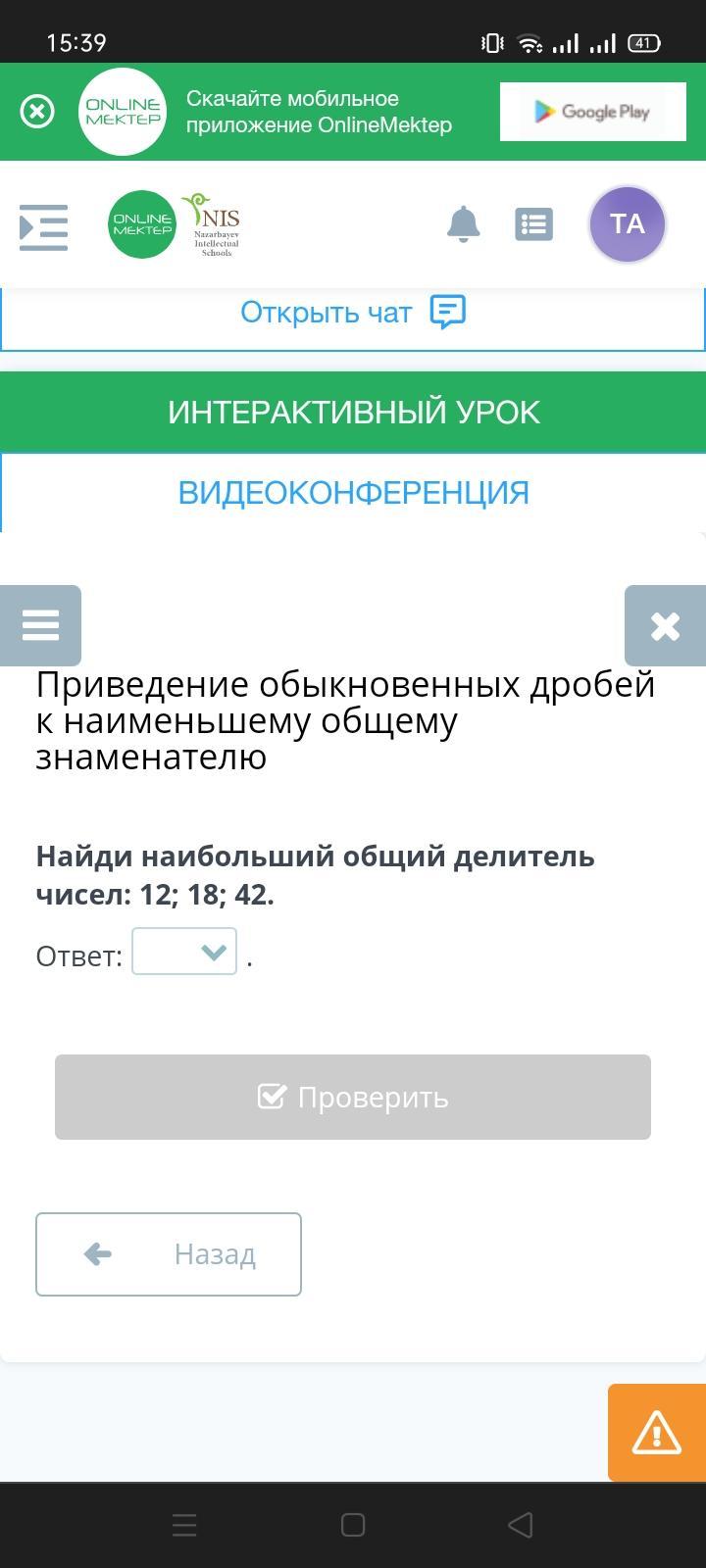
Task: Dismiss the OnlineMektep app download banner
Action: pos(37,111)
